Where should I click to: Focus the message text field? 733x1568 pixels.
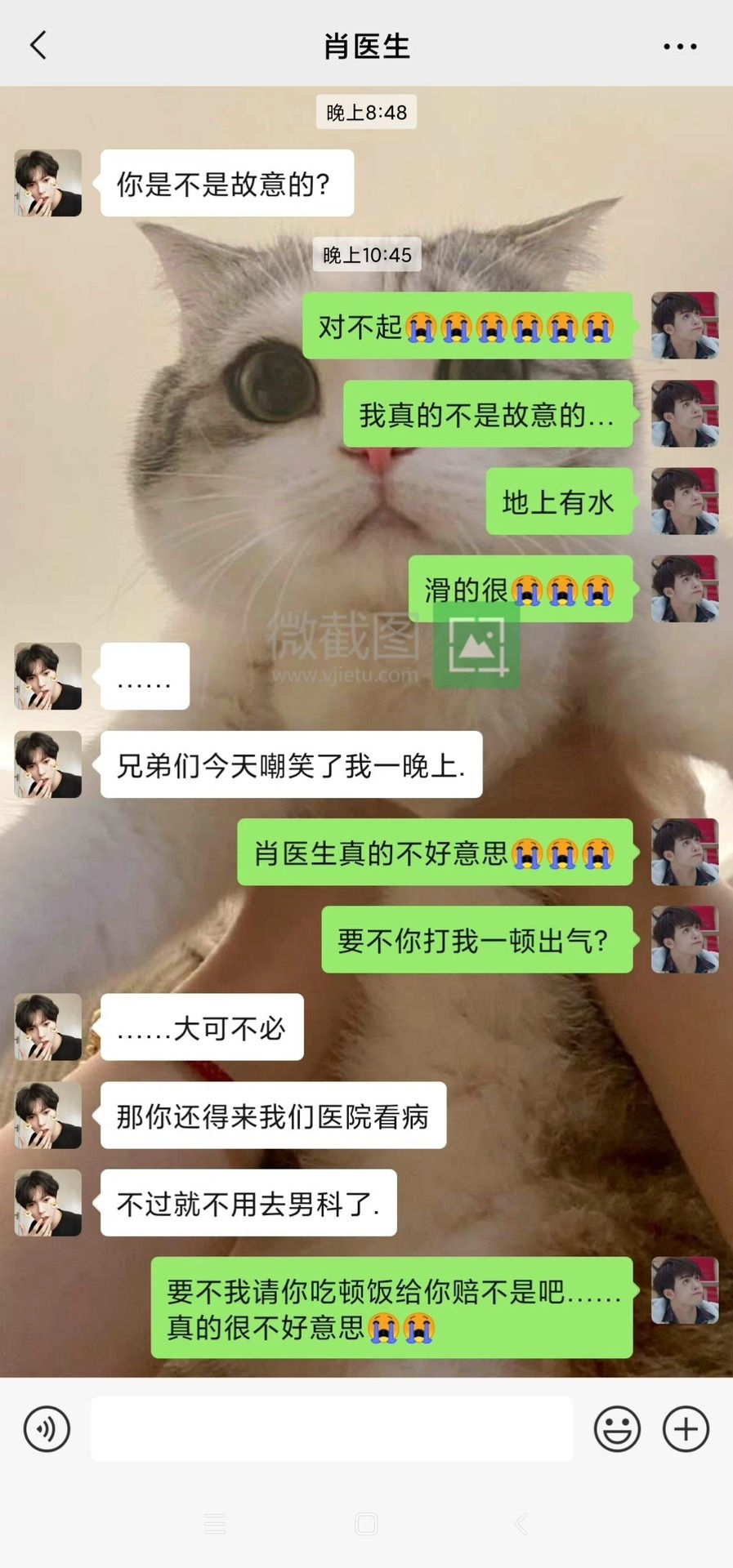click(x=332, y=1428)
